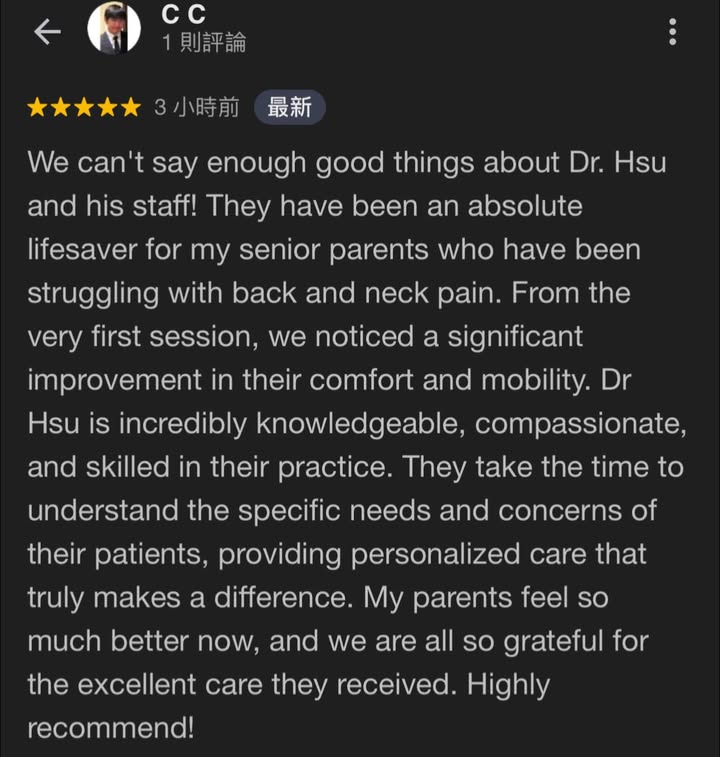Open the three-dot overflow menu
This screenshot has width=720, height=757.
pyautogui.click(x=672, y=31)
